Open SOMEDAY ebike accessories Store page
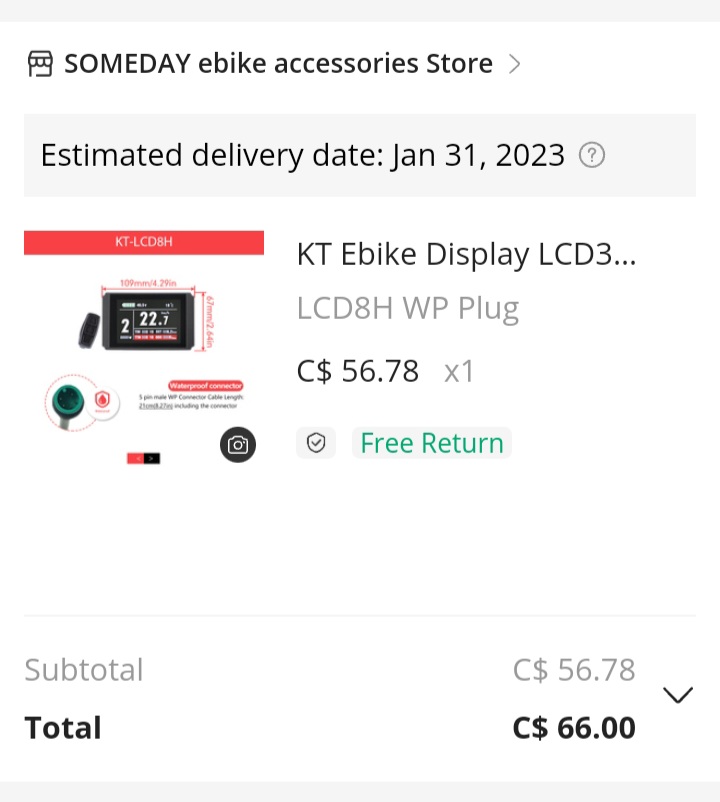 point(277,64)
